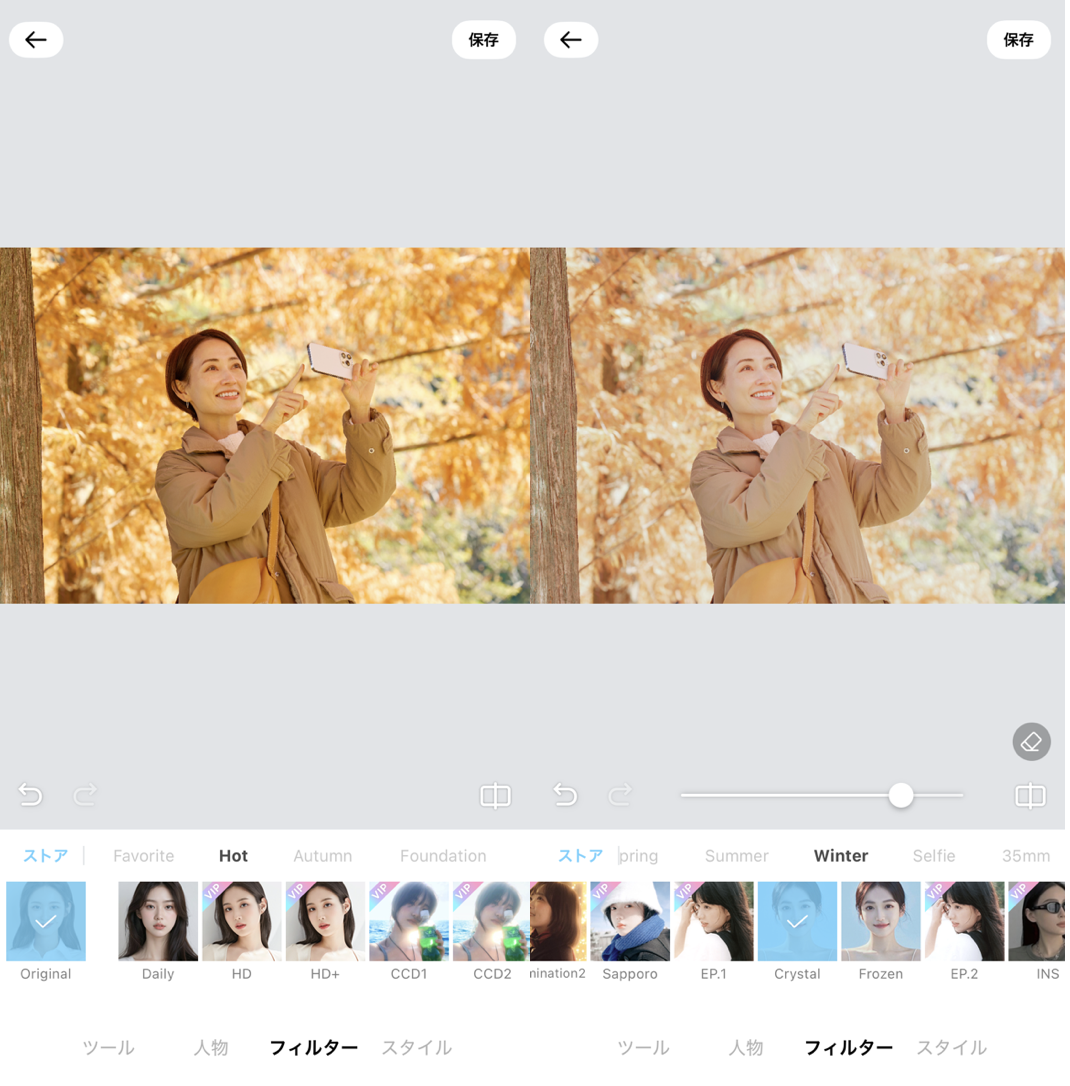Apply the CCD2 filter
The width and height of the screenshot is (1070, 1086).
click(x=491, y=924)
